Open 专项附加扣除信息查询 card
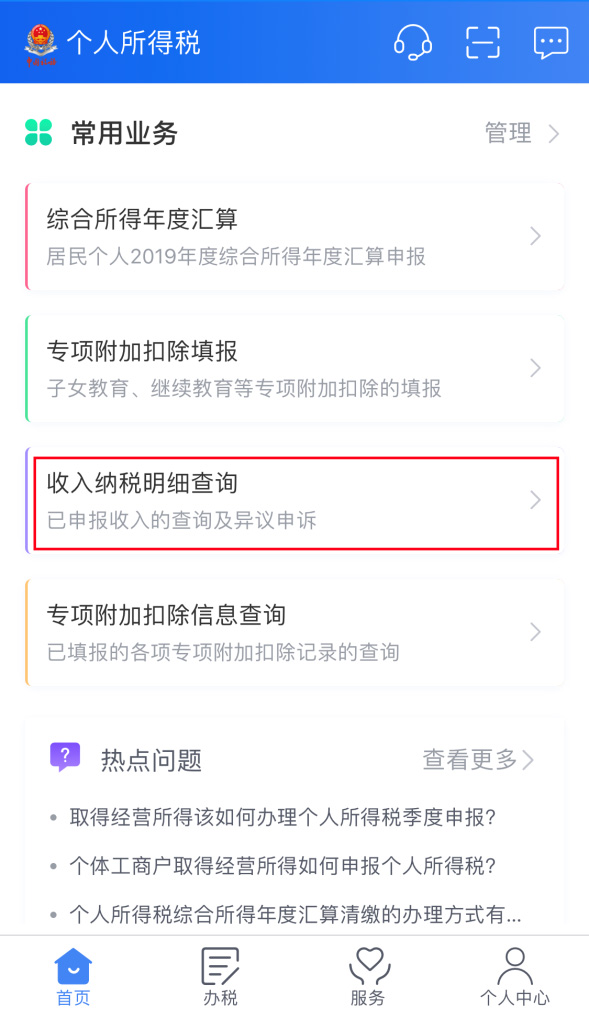 tap(294, 633)
